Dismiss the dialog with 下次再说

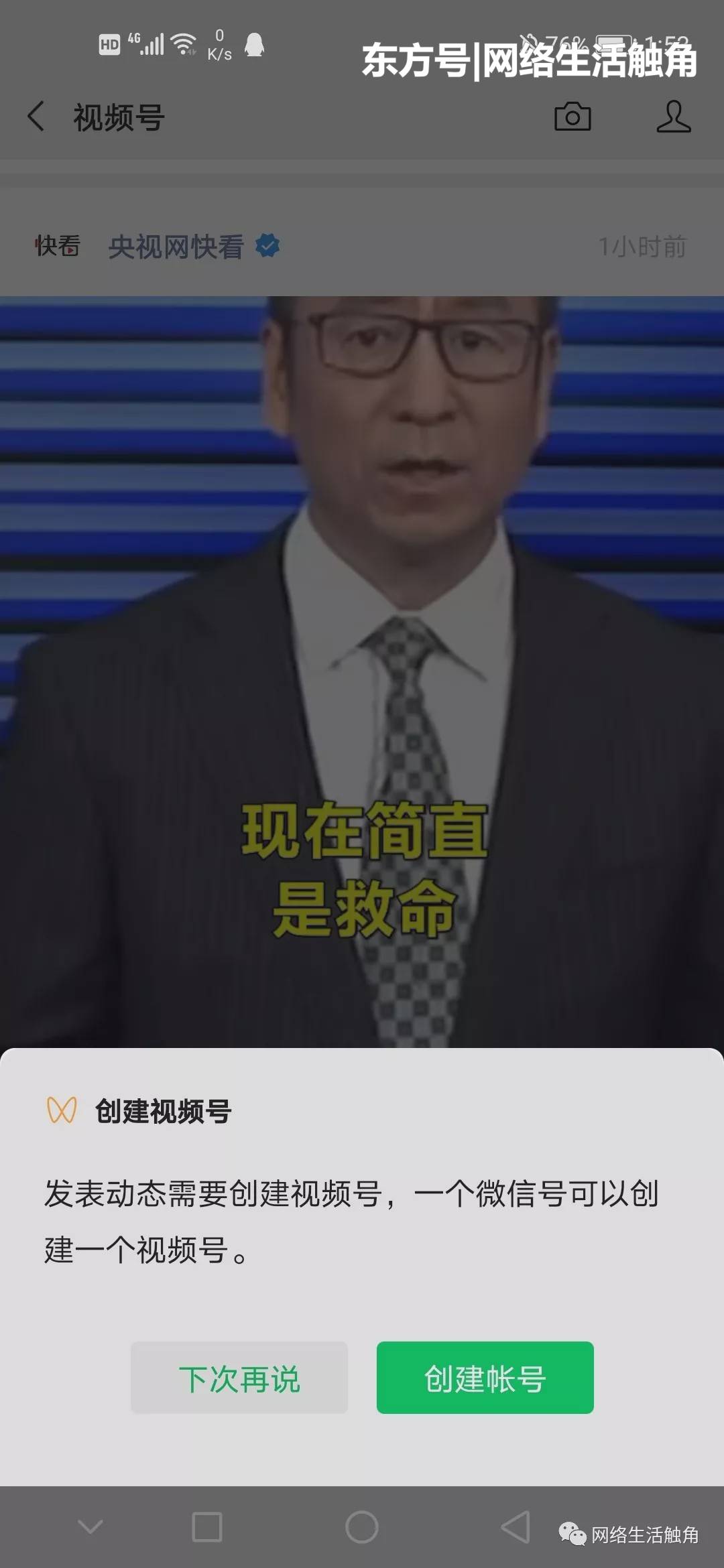point(239,1378)
